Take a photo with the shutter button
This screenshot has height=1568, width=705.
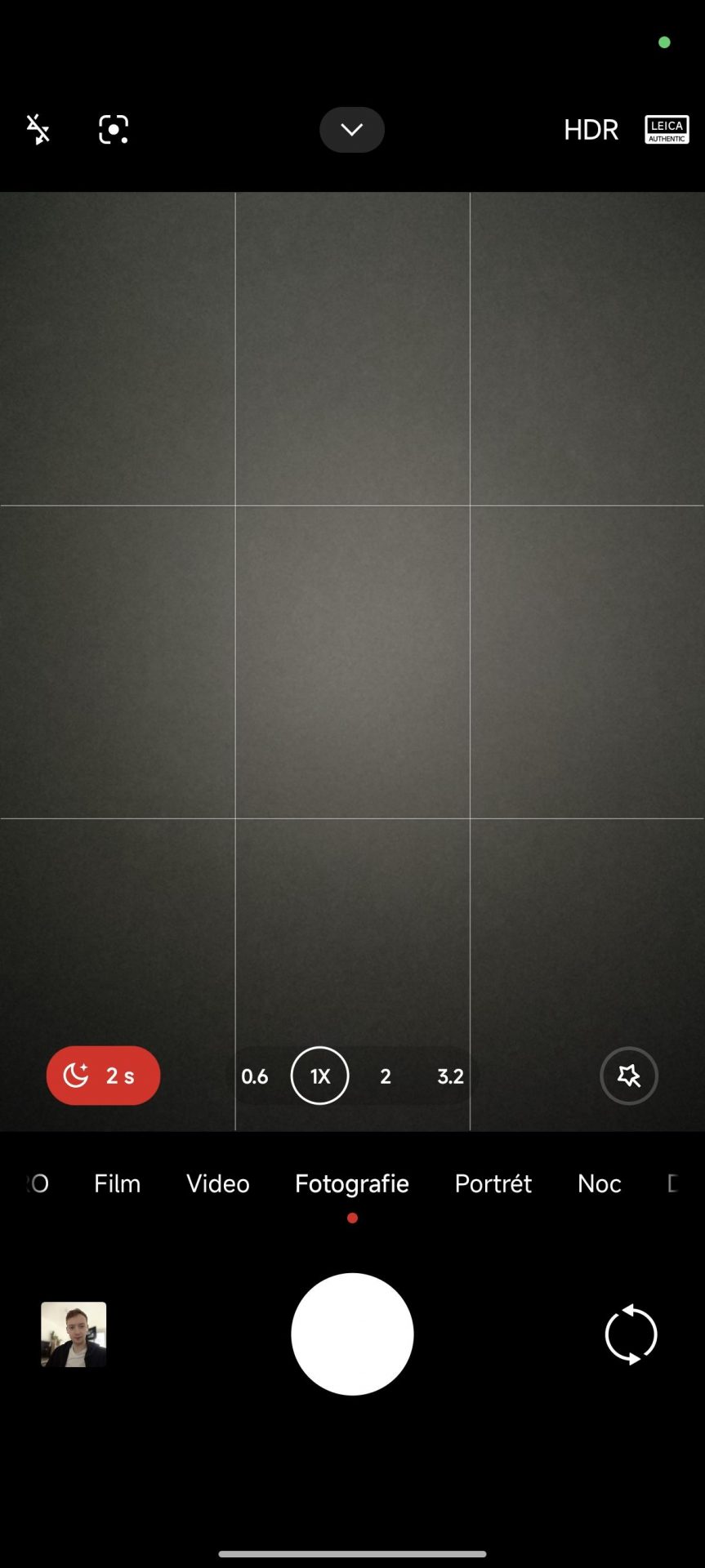[352, 1334]
